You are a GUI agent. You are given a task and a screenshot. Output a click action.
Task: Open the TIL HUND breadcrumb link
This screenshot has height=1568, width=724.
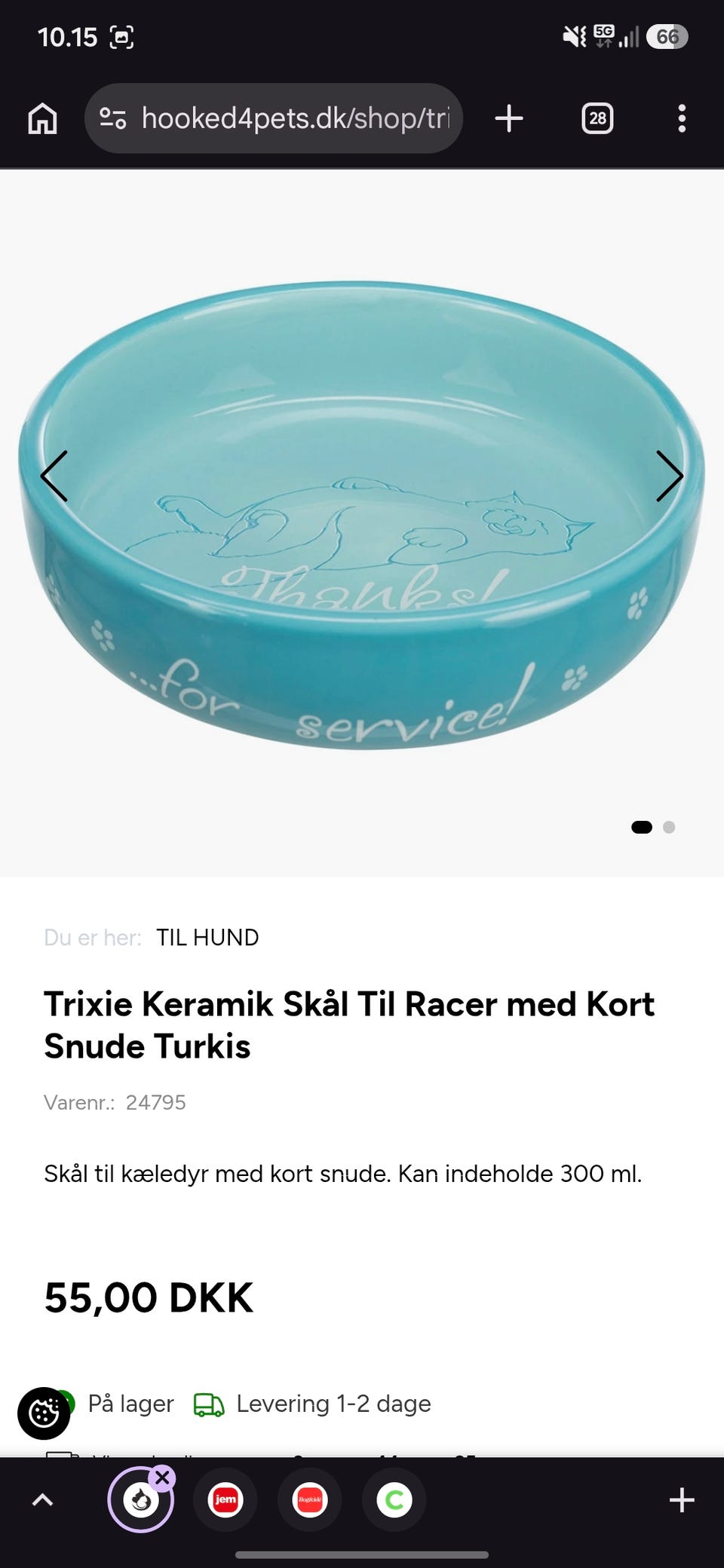pos(207,937)
